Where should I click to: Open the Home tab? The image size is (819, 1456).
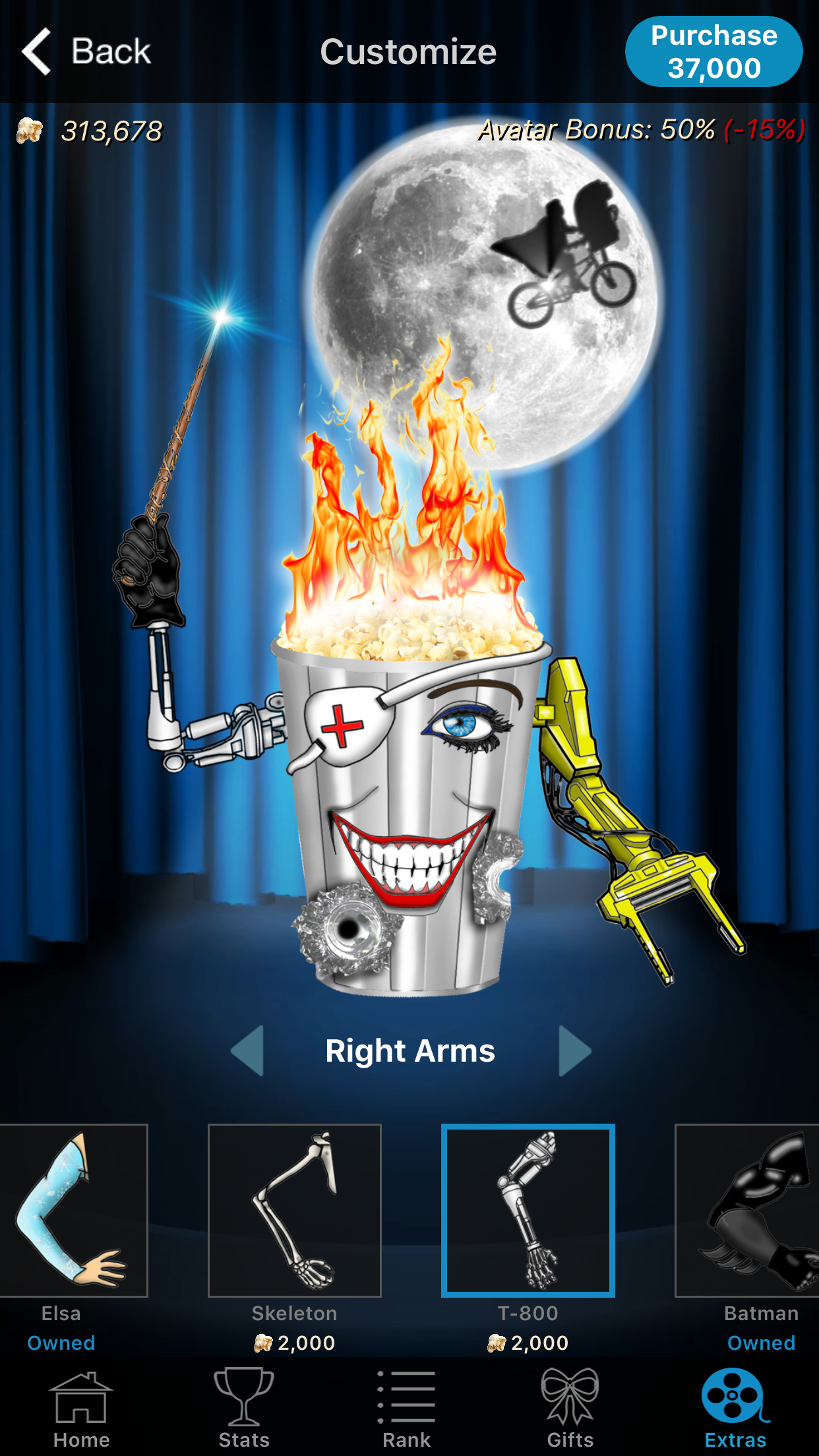[x=81, y=1409]
